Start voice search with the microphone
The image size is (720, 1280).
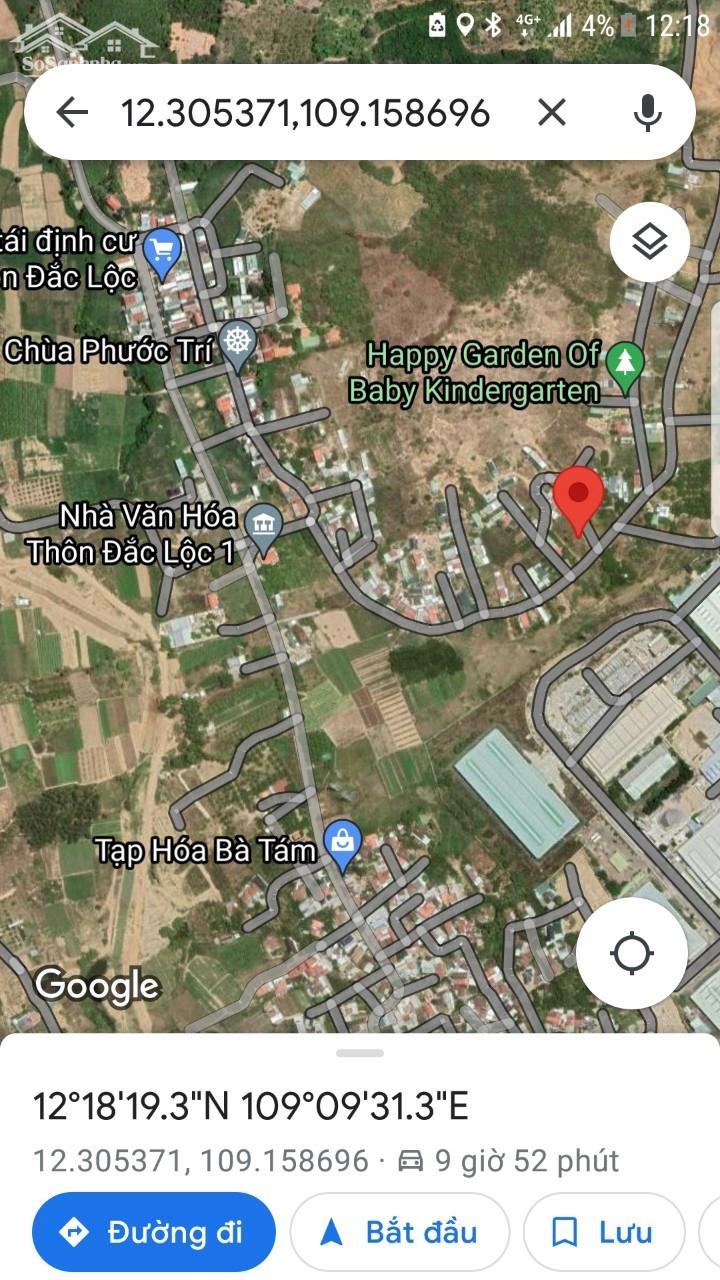pos(648,112)
